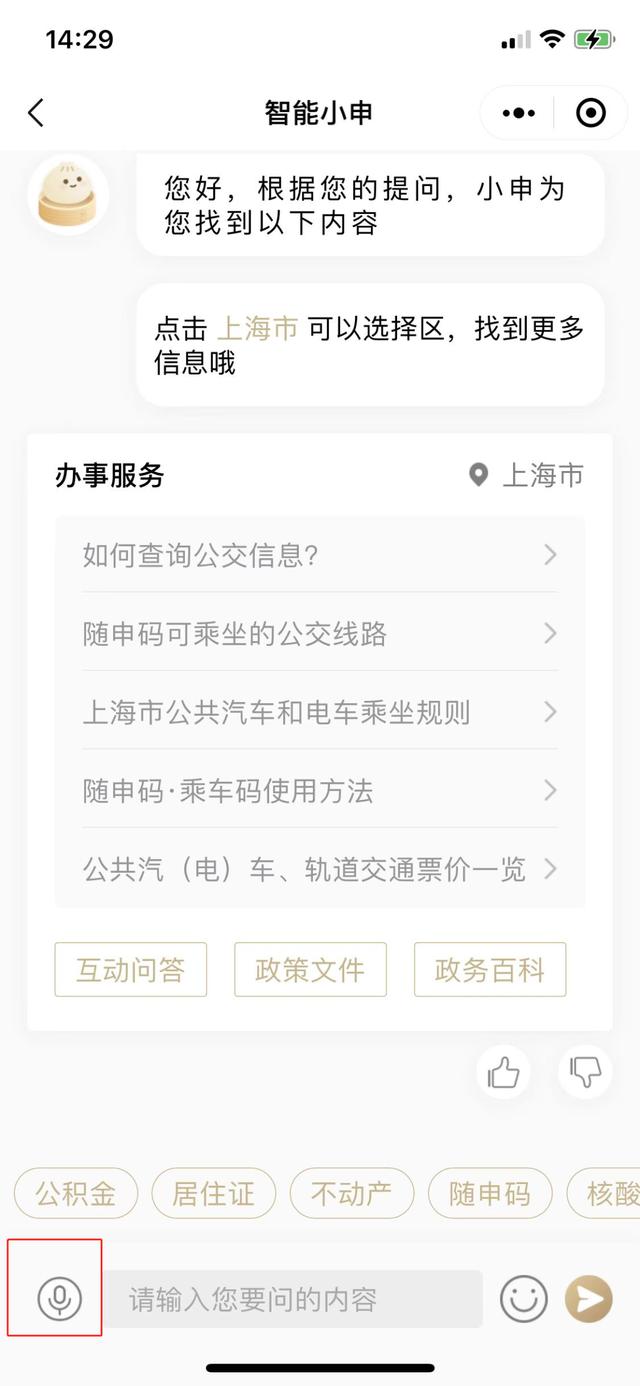Select the 政务百科 button
The image size is (640, 1386).
point(490,969)
